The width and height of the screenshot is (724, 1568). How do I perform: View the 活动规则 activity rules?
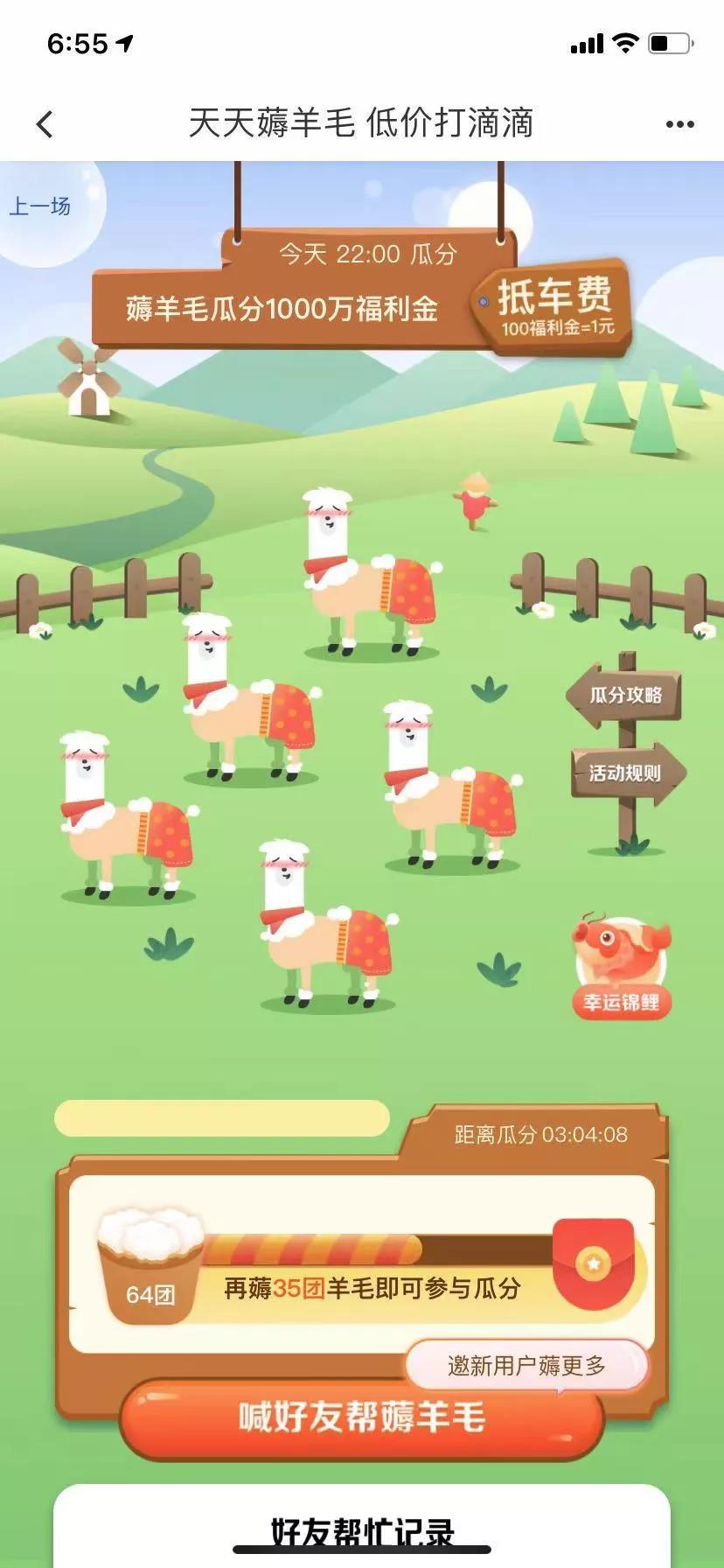(626, 773)
